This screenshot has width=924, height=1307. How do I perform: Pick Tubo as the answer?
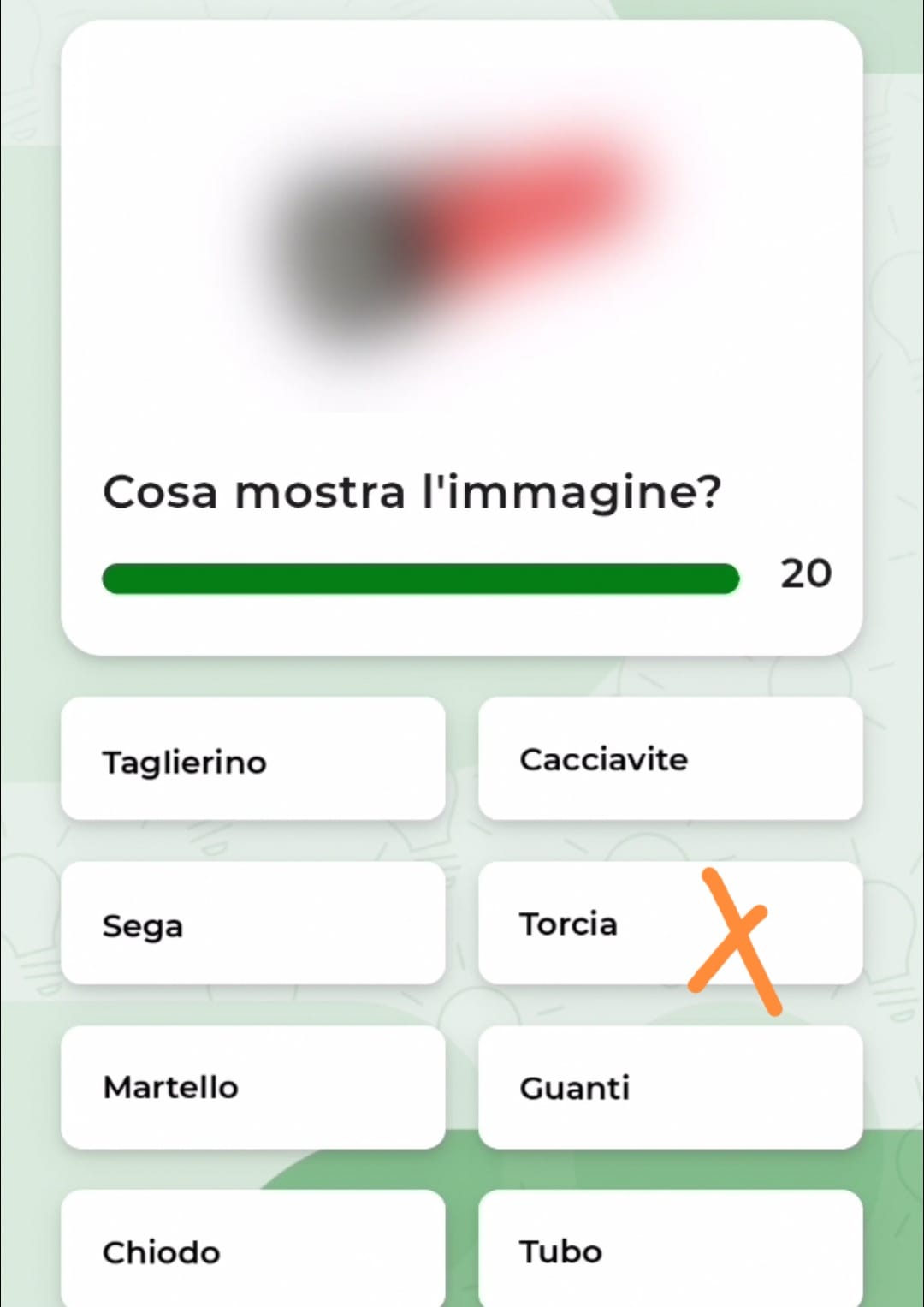[670, 1250]
